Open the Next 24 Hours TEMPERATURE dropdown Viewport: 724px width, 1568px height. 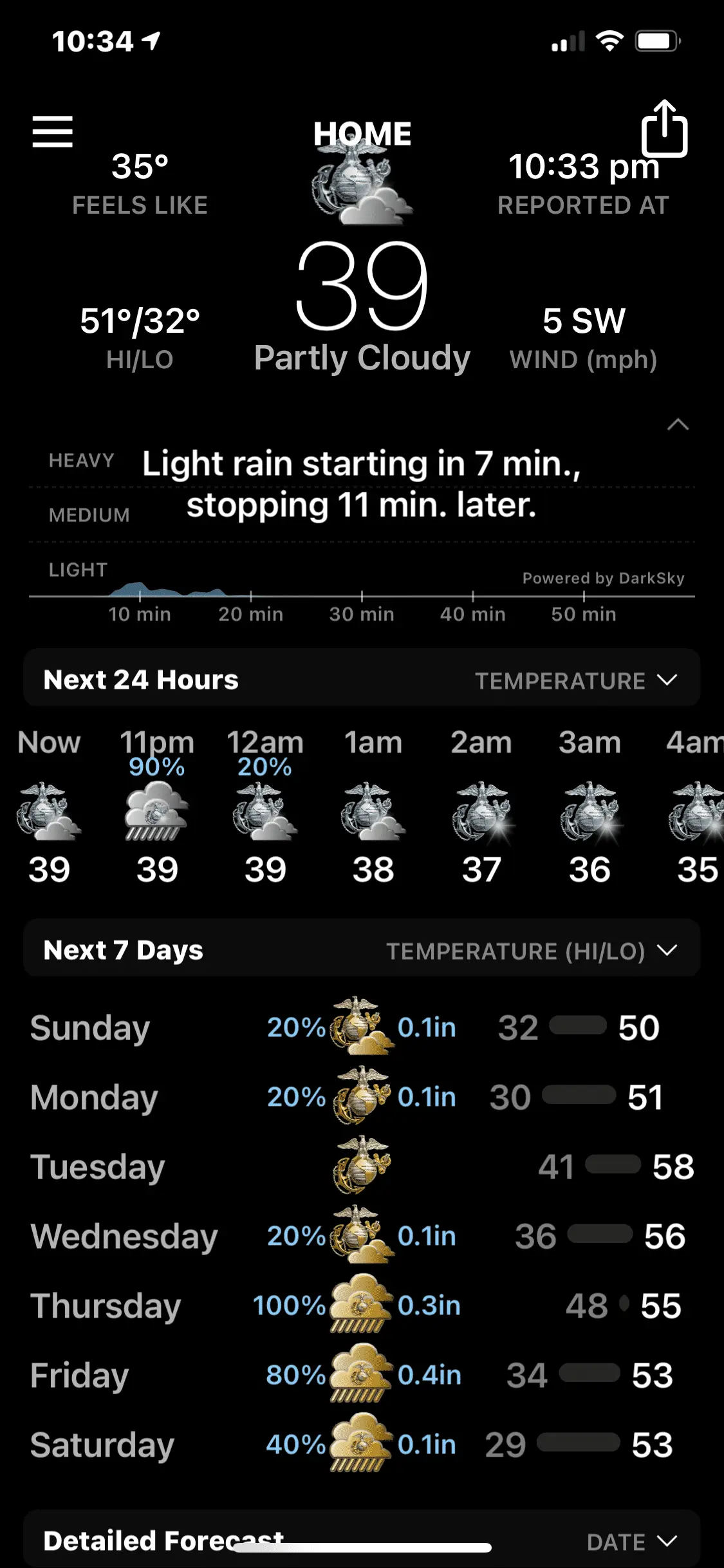click(576, 680)
